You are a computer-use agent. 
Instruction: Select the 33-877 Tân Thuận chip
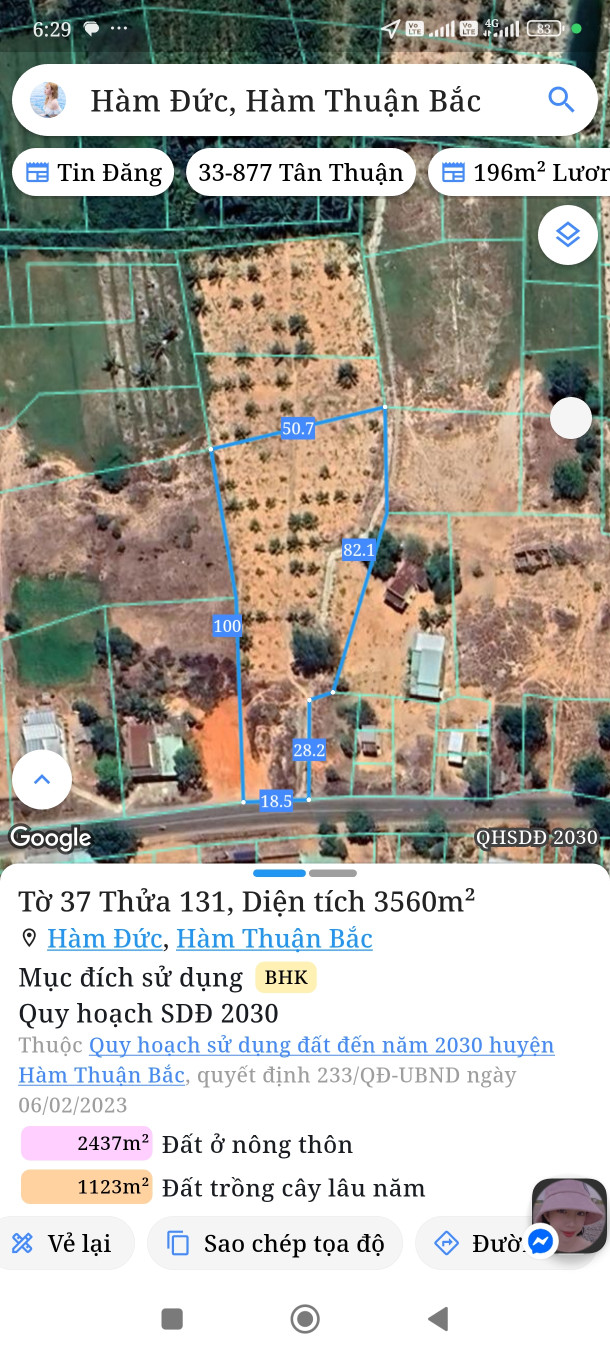coord(300,172)
